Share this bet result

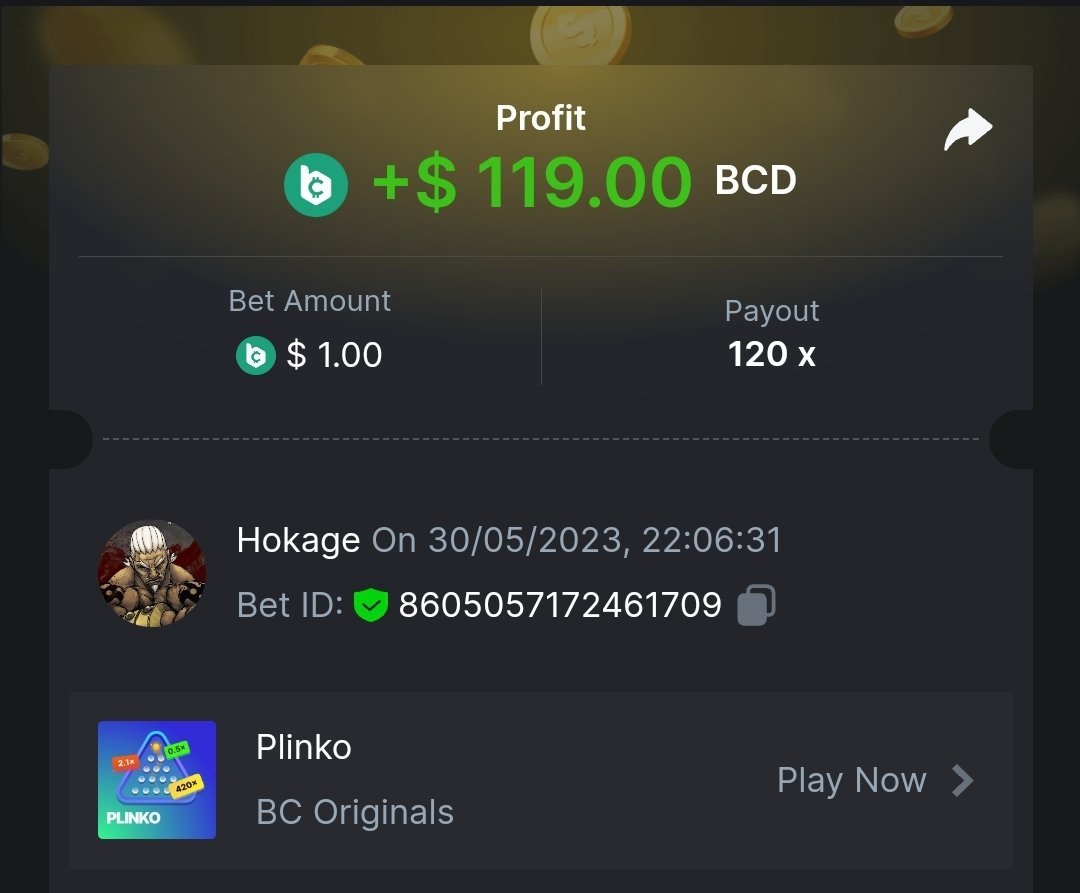(x=967, y=131)
